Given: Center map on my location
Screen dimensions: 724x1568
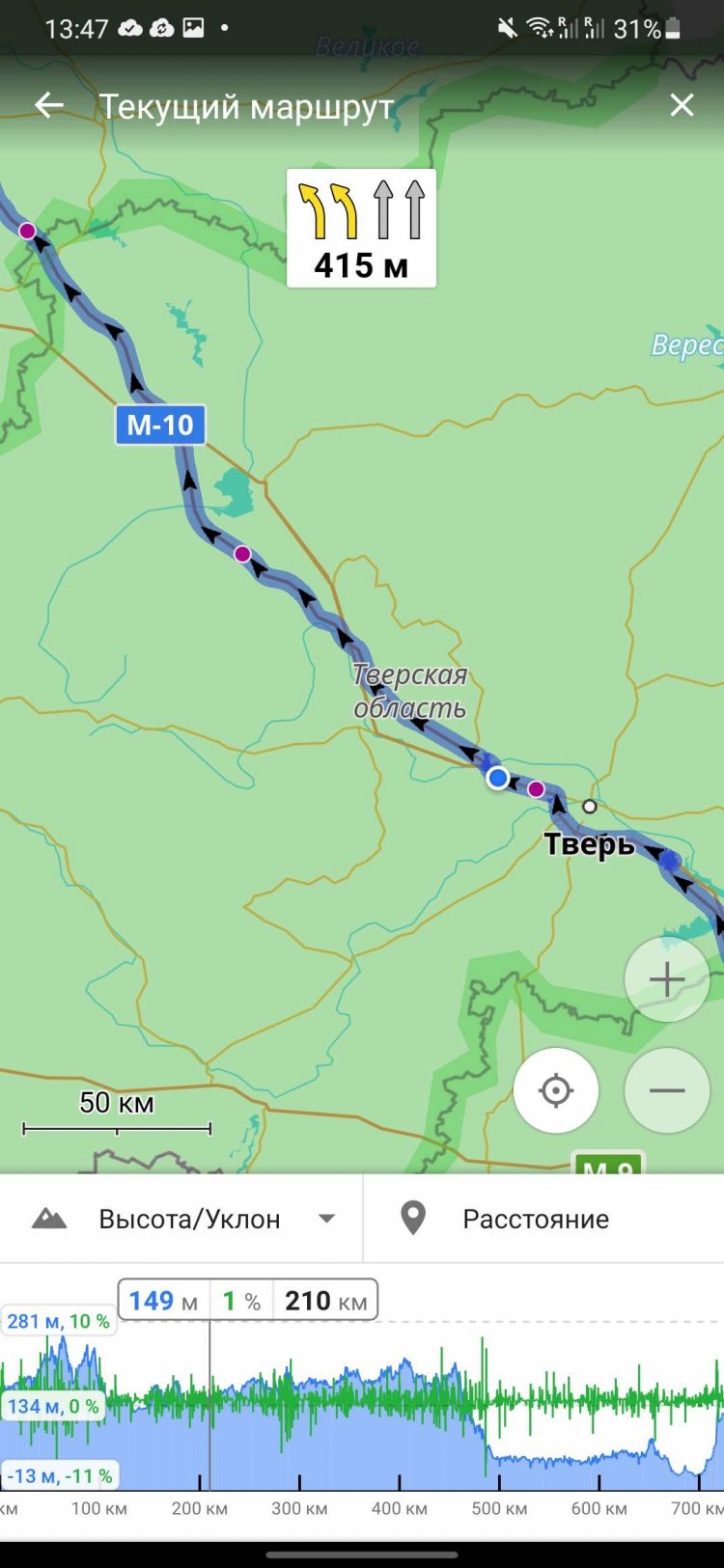Looking at the screenshot, I should [556, 1090].
